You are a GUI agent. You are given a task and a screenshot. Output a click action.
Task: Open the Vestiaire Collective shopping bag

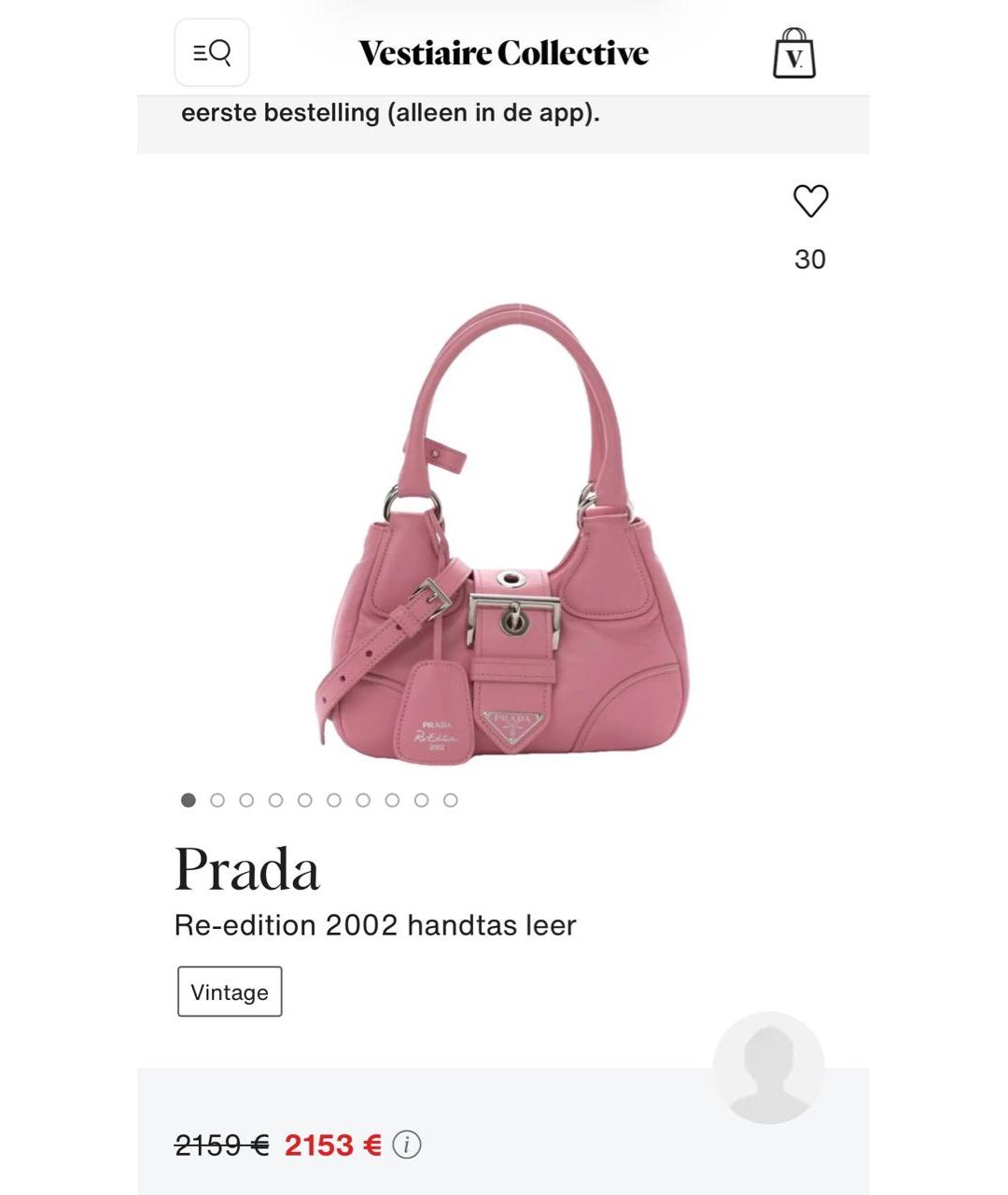794,52
